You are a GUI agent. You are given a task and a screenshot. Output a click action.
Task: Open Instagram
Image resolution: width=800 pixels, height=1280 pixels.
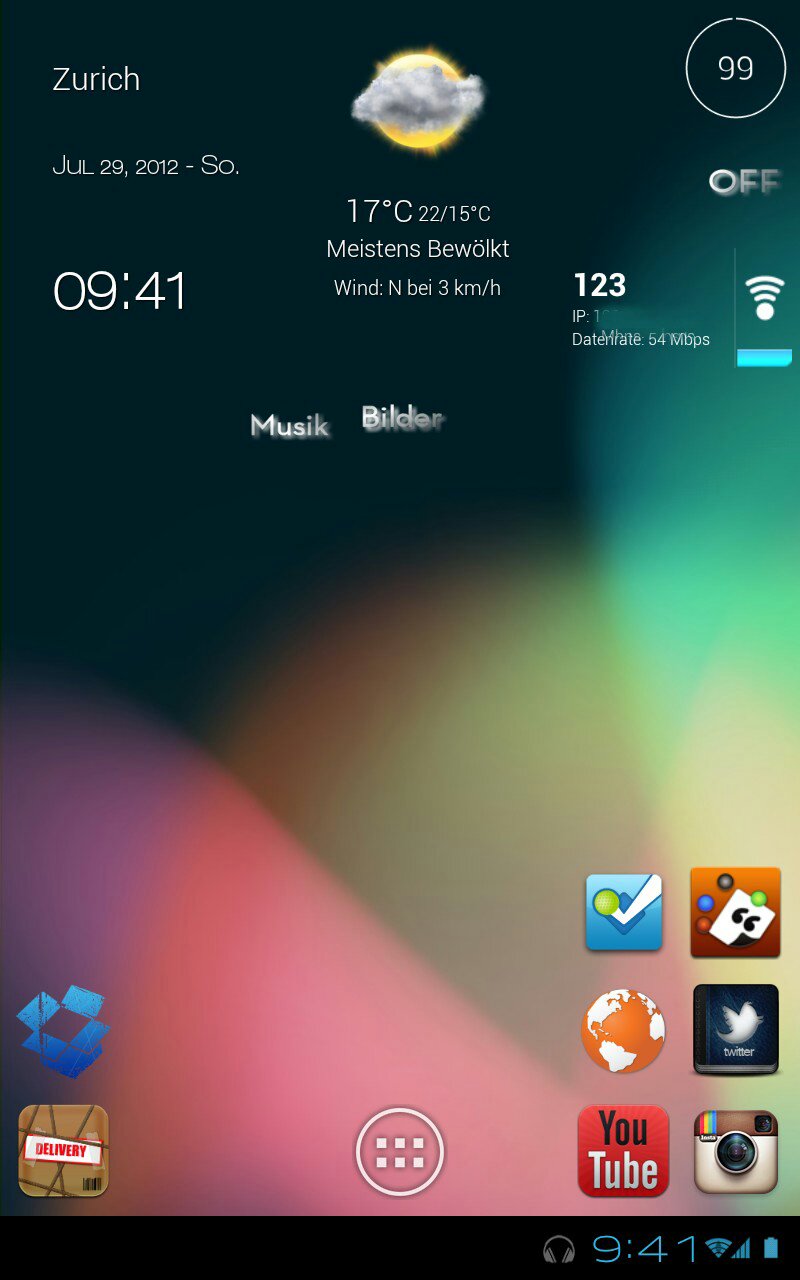736,1152
